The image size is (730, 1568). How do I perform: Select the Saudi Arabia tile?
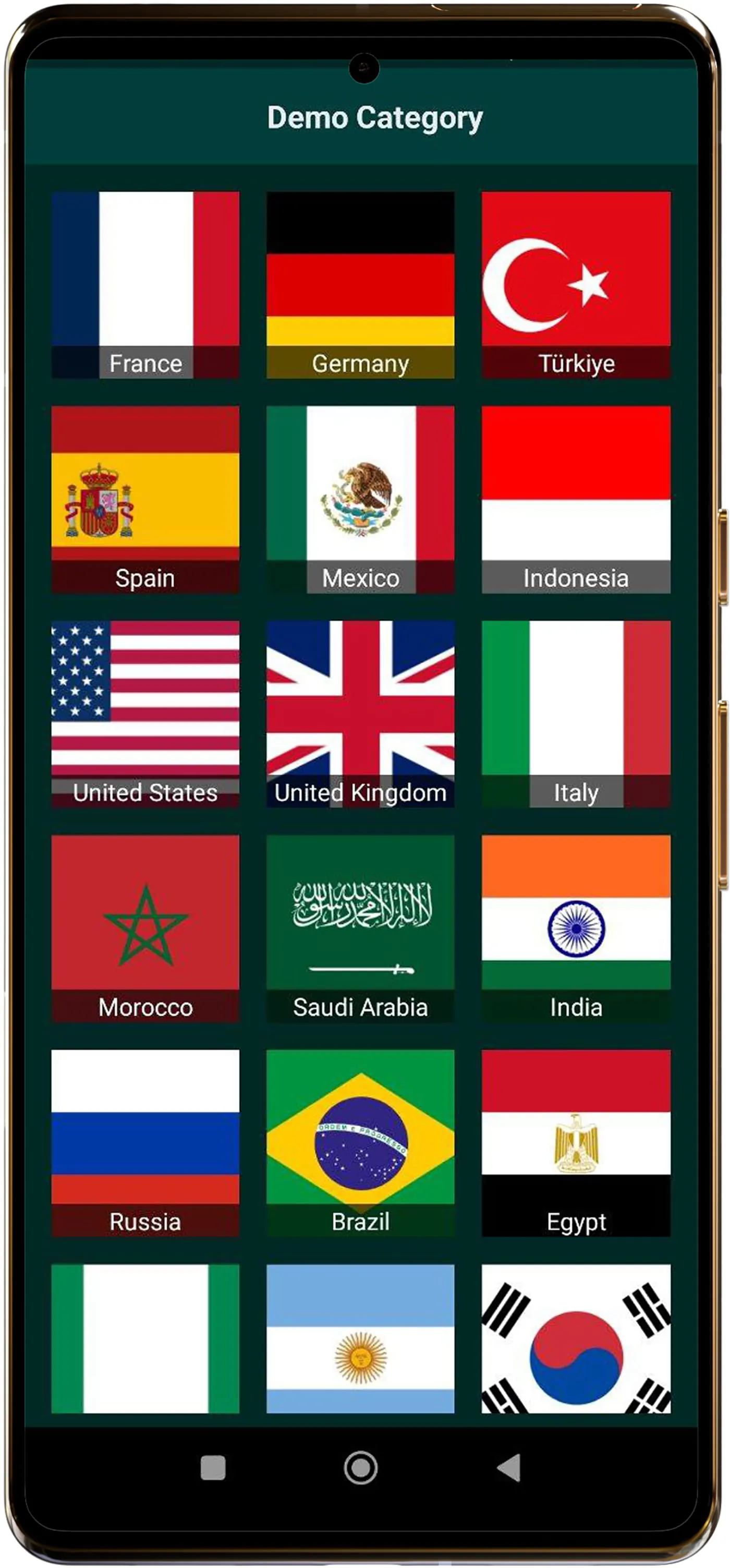click(360, 927)
